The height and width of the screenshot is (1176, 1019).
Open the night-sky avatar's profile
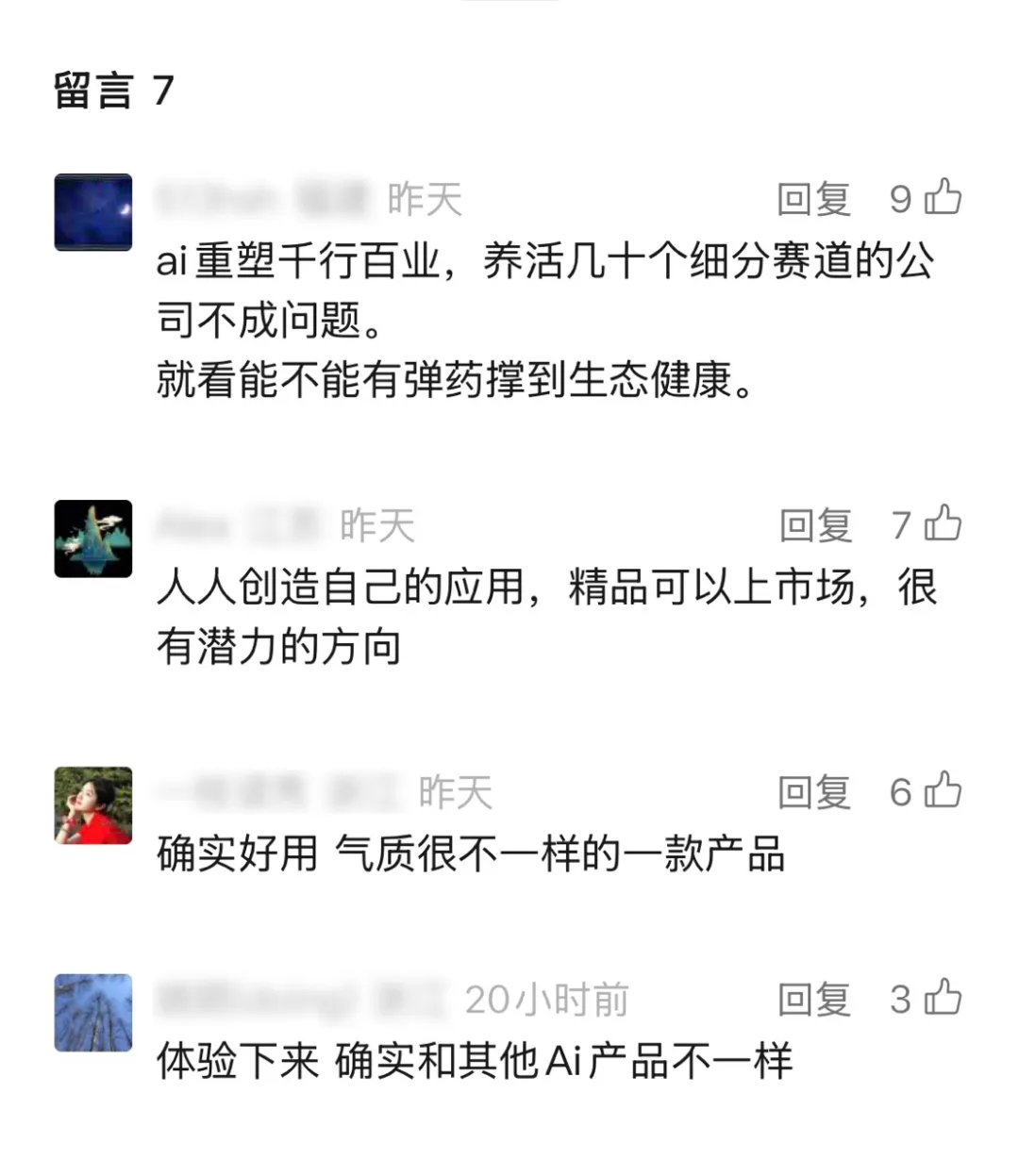tap(93, 212)
